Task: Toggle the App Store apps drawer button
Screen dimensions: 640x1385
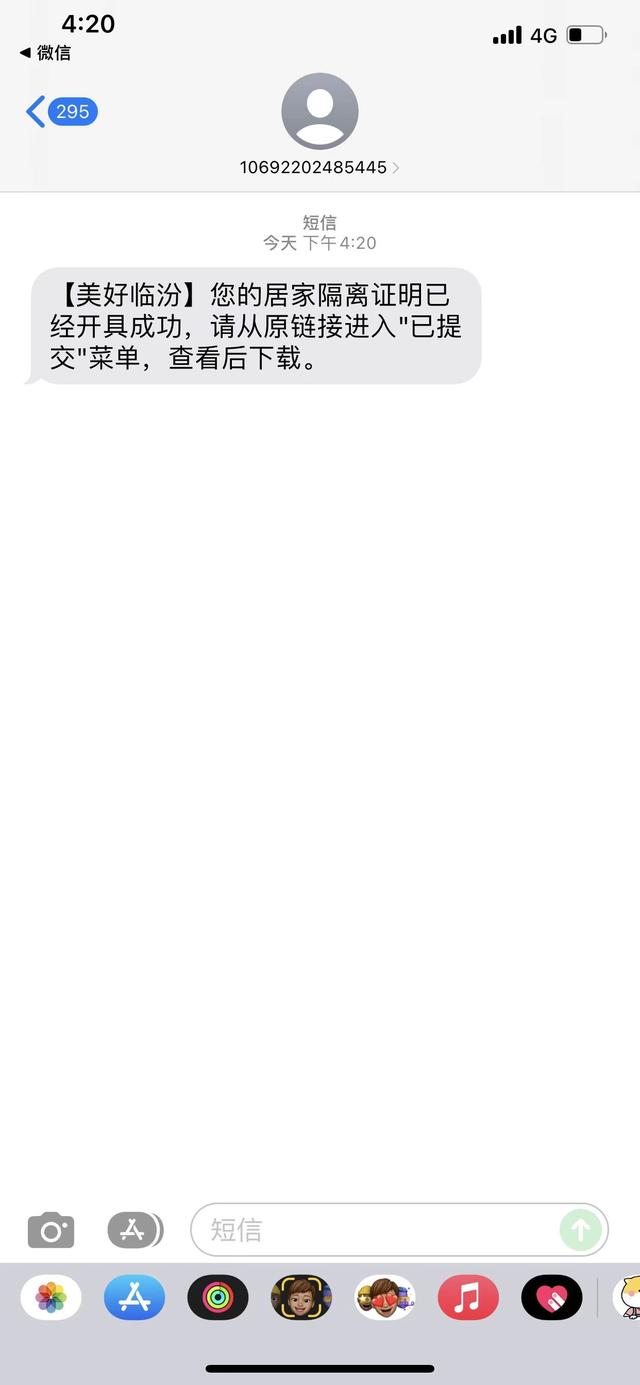Action: coord(134,1230)
